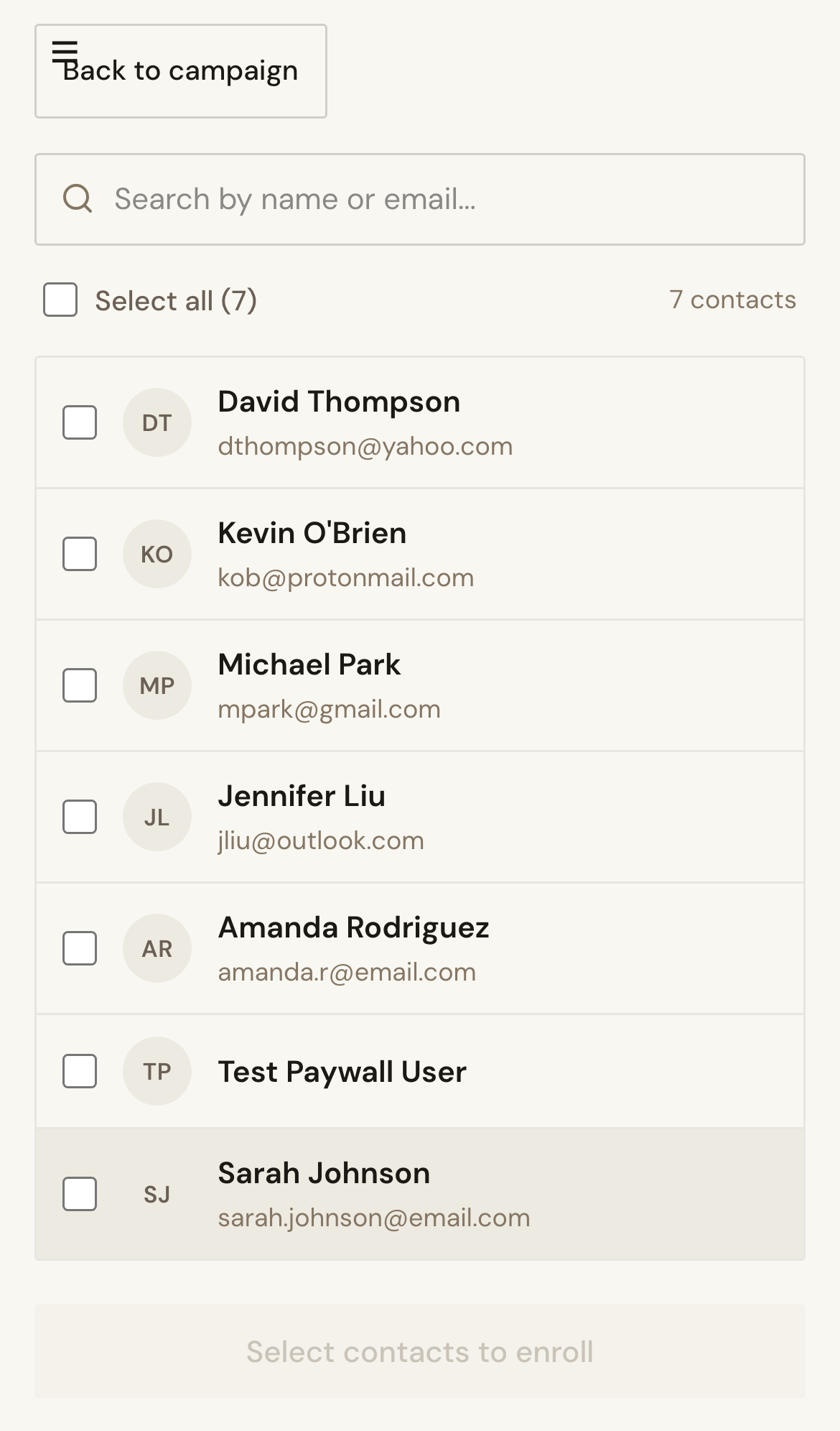Open the hamburger menu above Back to campaign
Viewport: 840px width, 1431px height.
click(65, 52)
